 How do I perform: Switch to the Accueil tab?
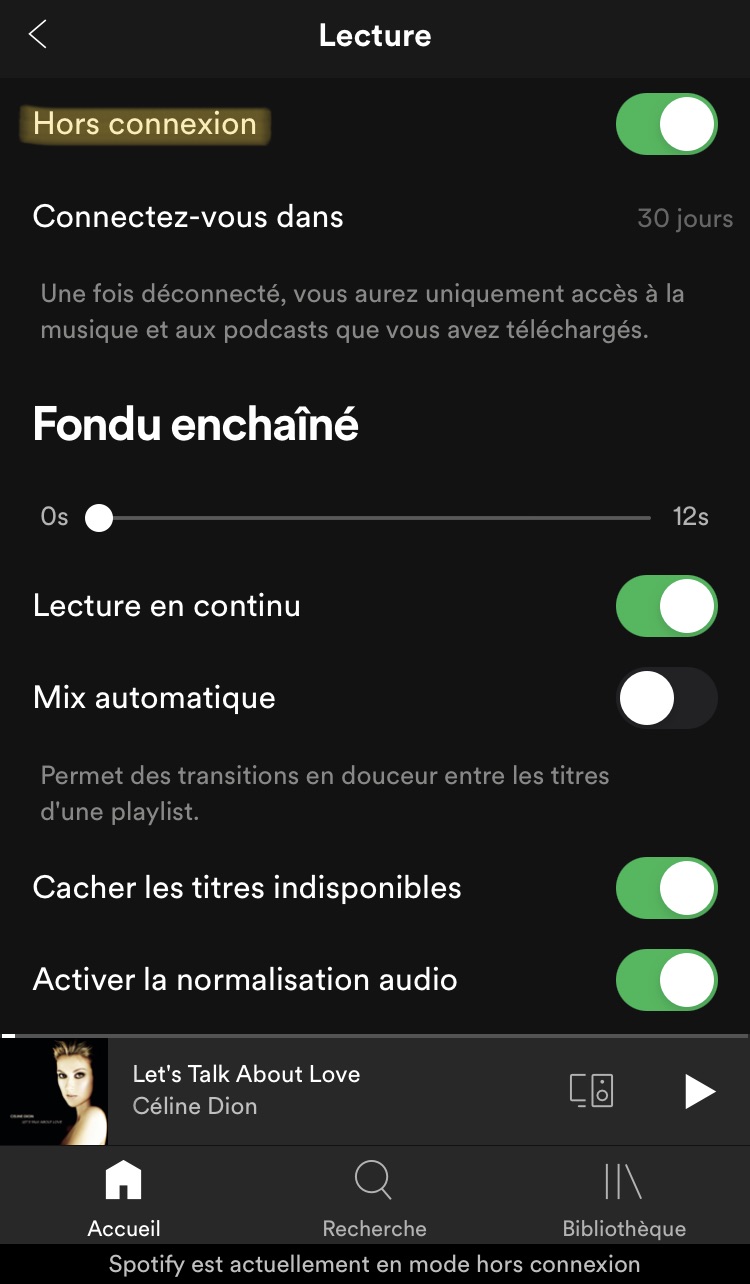124,1198
